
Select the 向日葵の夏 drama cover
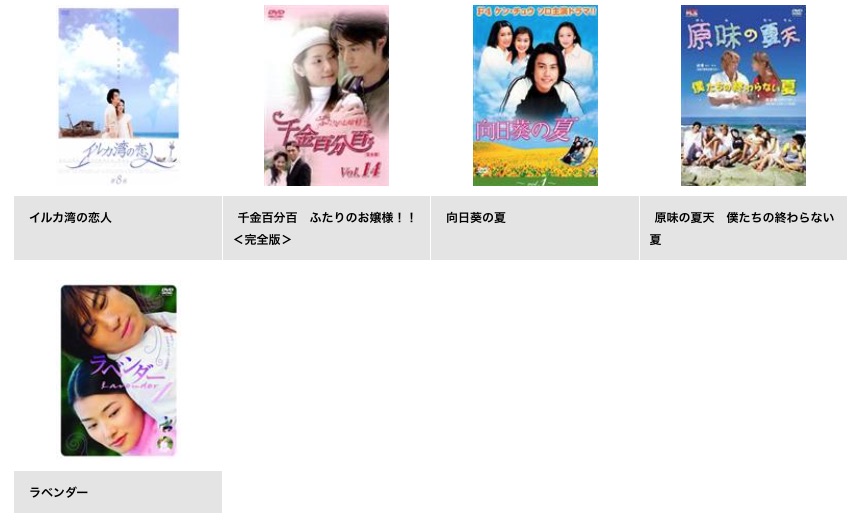pyautogui.click(x=535, y=95)
